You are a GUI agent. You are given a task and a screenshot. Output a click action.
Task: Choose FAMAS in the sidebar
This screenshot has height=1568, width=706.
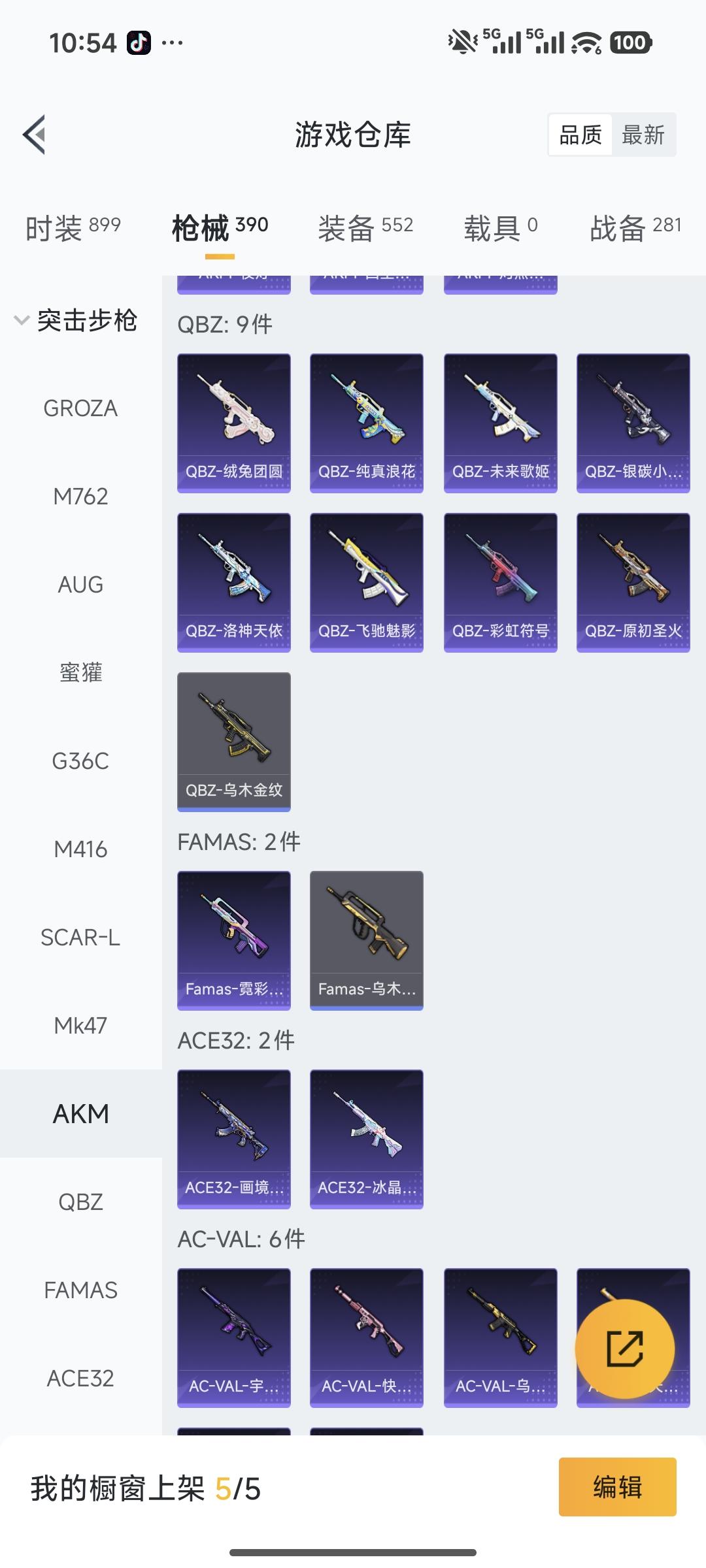pyautogui.click(x=80, y=1290)
